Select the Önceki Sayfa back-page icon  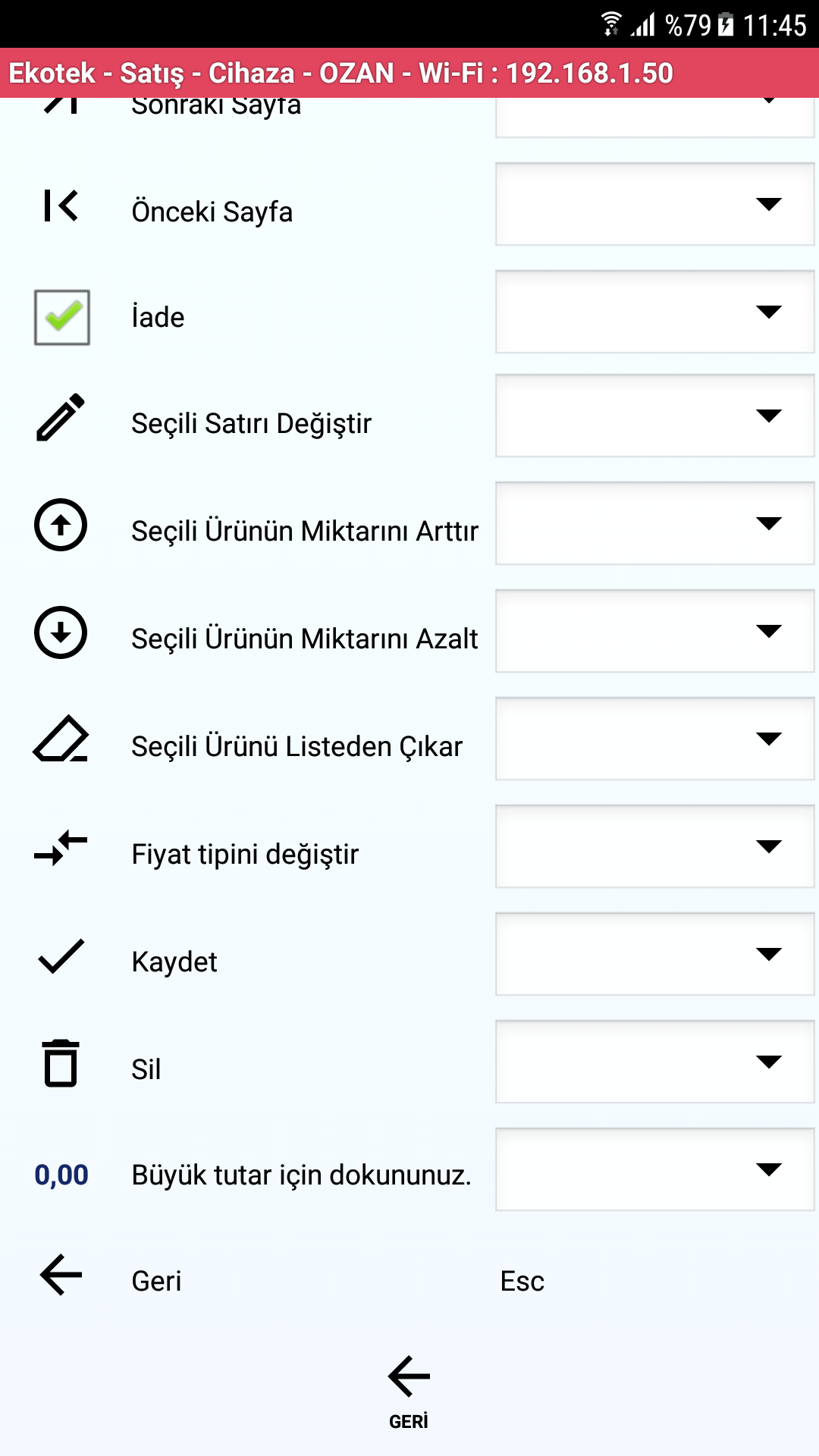point(61,206)
